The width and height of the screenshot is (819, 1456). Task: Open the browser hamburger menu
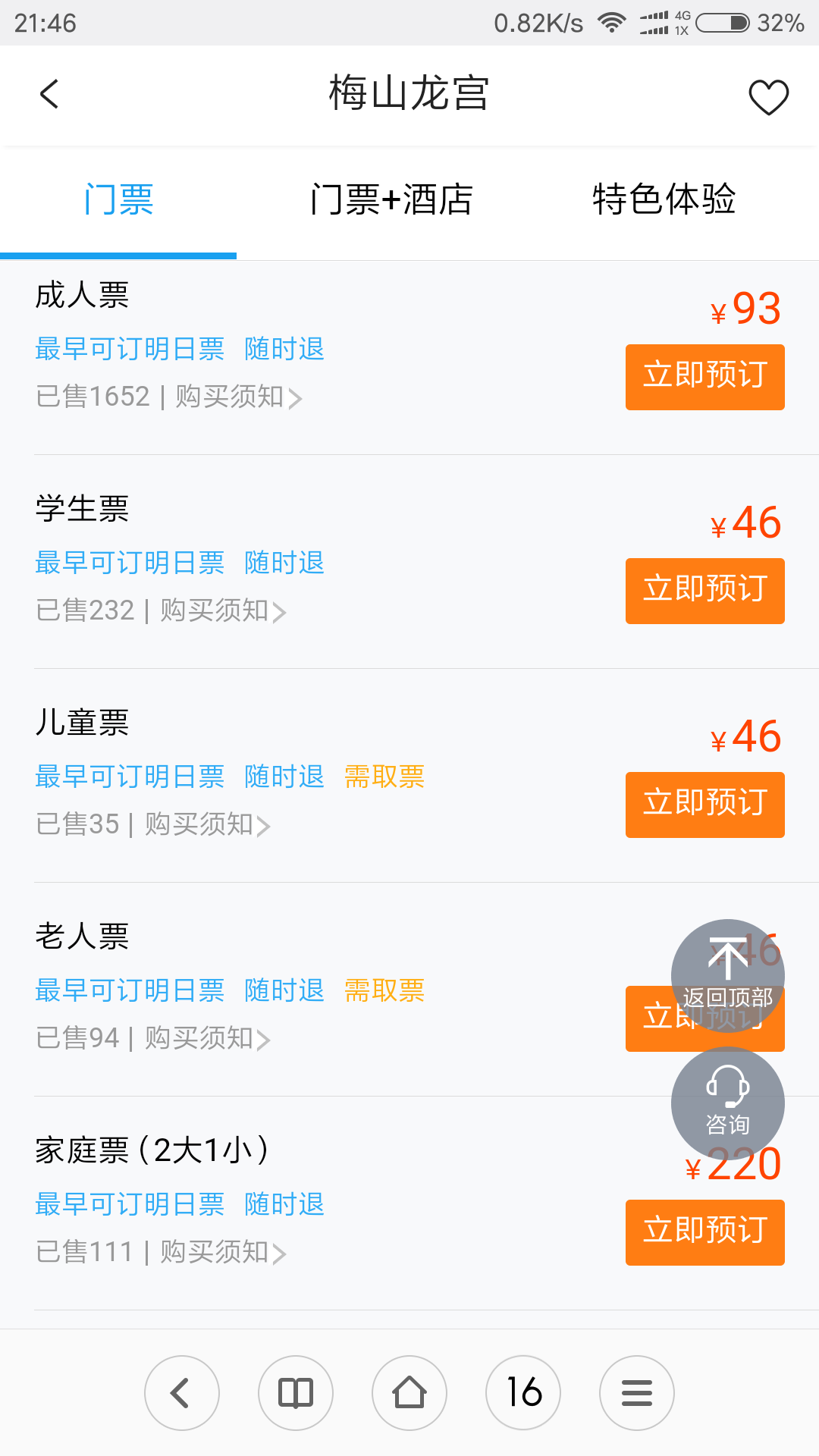click(637, 1393)
